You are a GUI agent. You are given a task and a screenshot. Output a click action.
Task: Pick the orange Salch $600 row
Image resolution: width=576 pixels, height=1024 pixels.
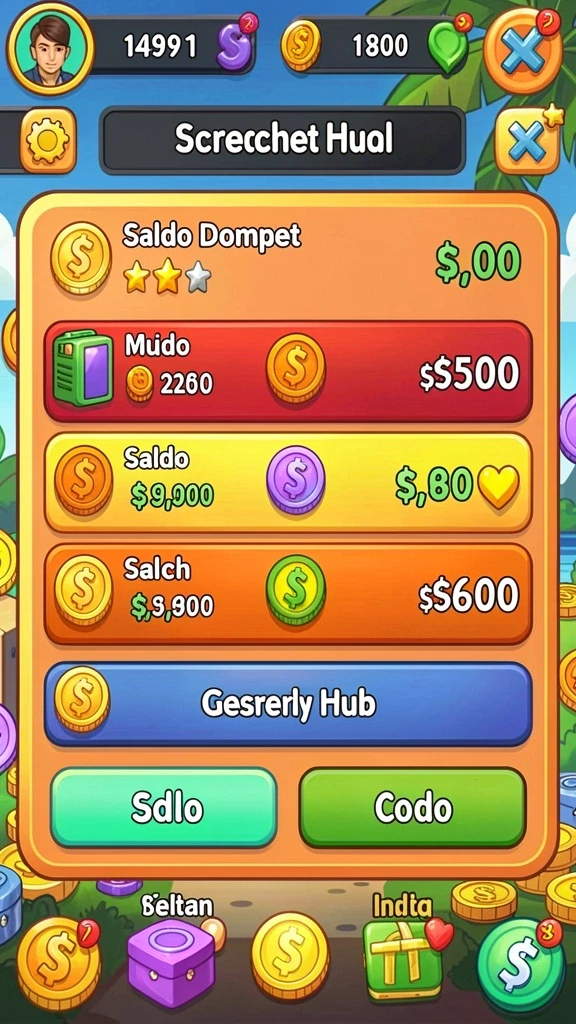pos(288,594)
